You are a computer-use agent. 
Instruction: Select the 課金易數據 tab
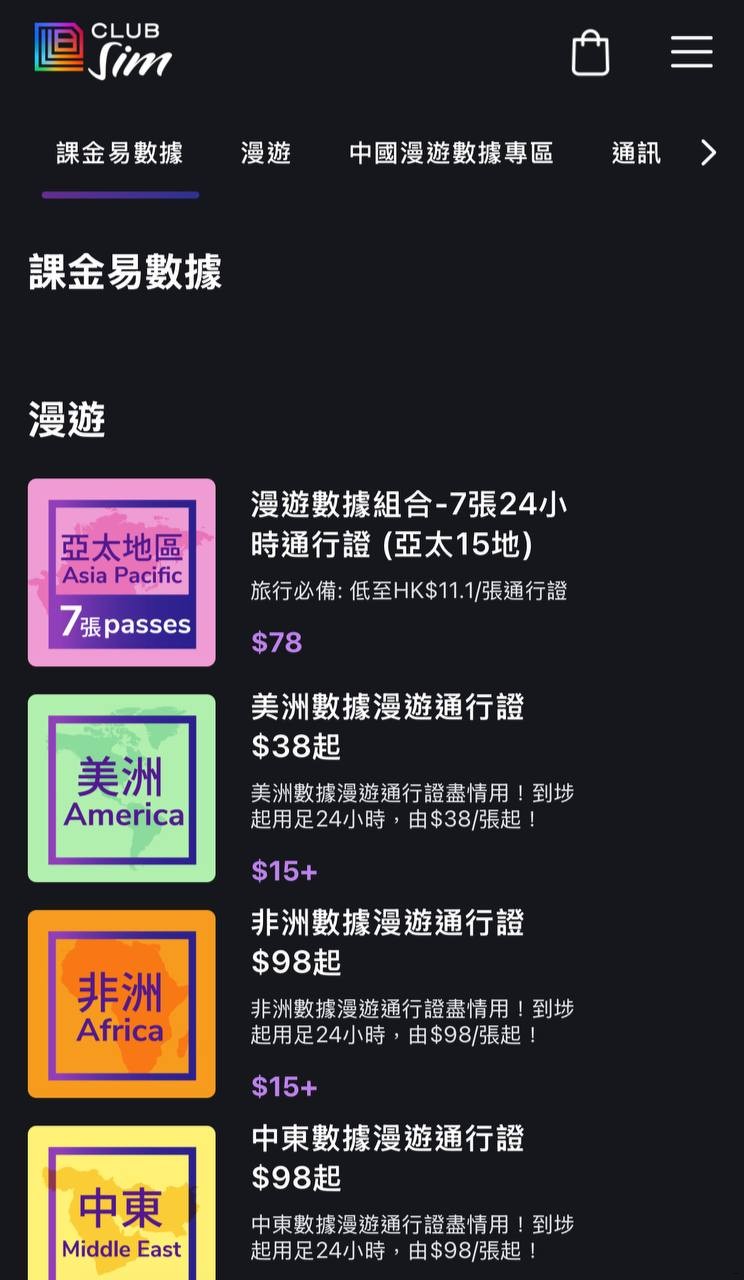[x=120, y=153]
